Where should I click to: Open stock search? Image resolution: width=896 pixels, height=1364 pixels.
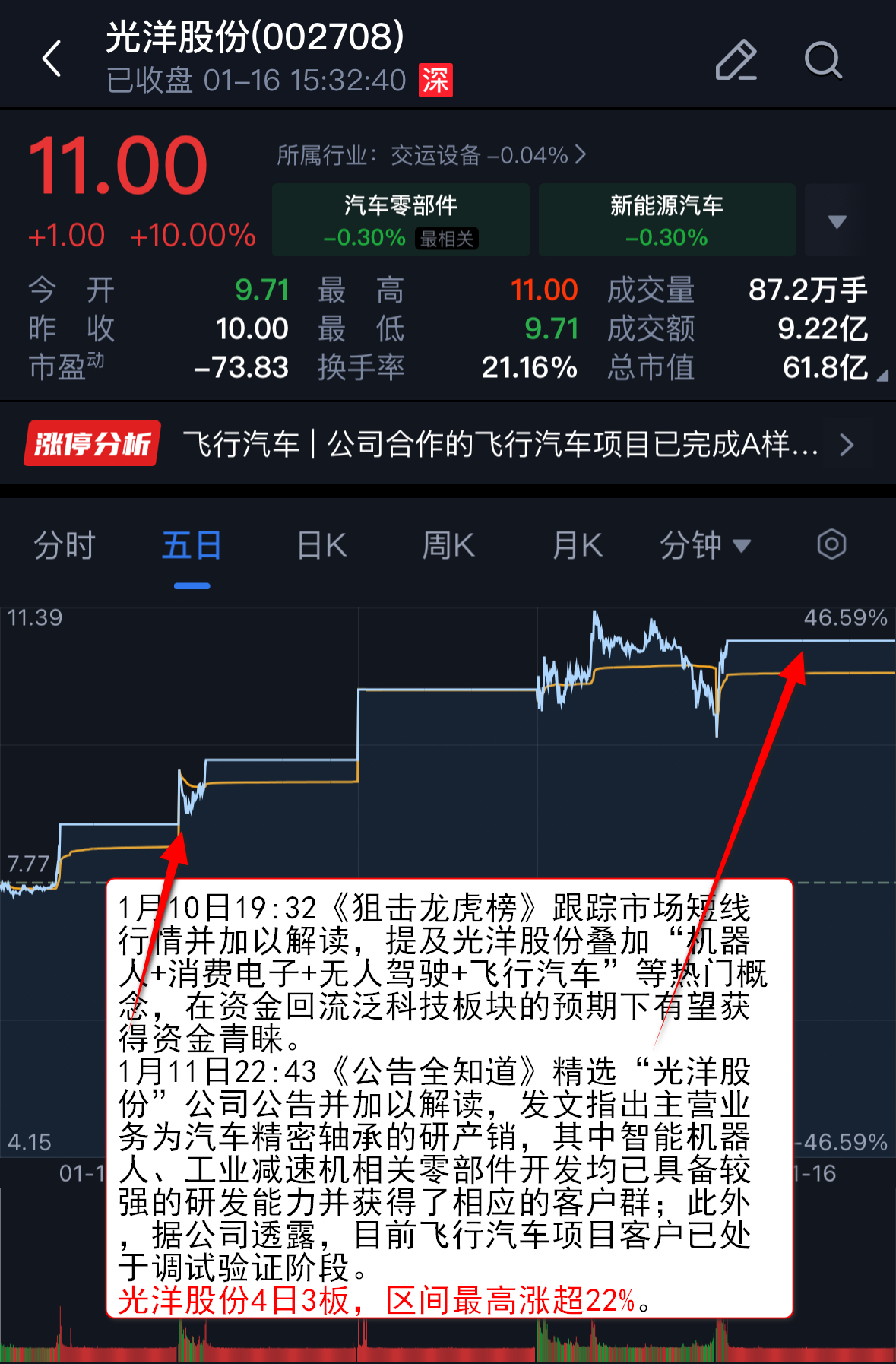click(x=823, y=60)
